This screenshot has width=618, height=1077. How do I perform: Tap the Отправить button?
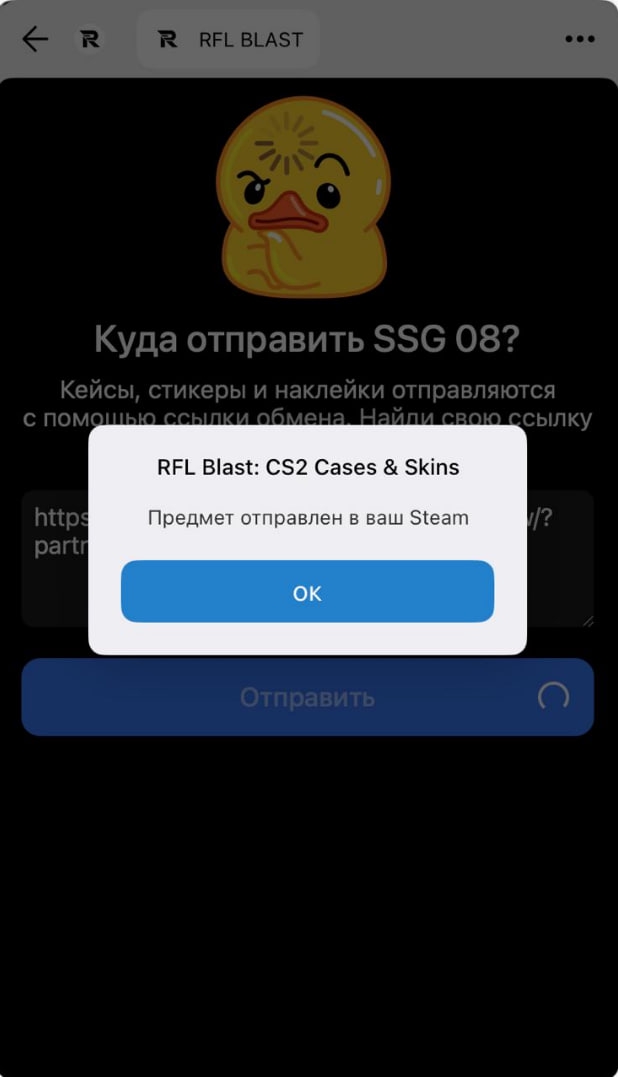click(x=307, y=697)
